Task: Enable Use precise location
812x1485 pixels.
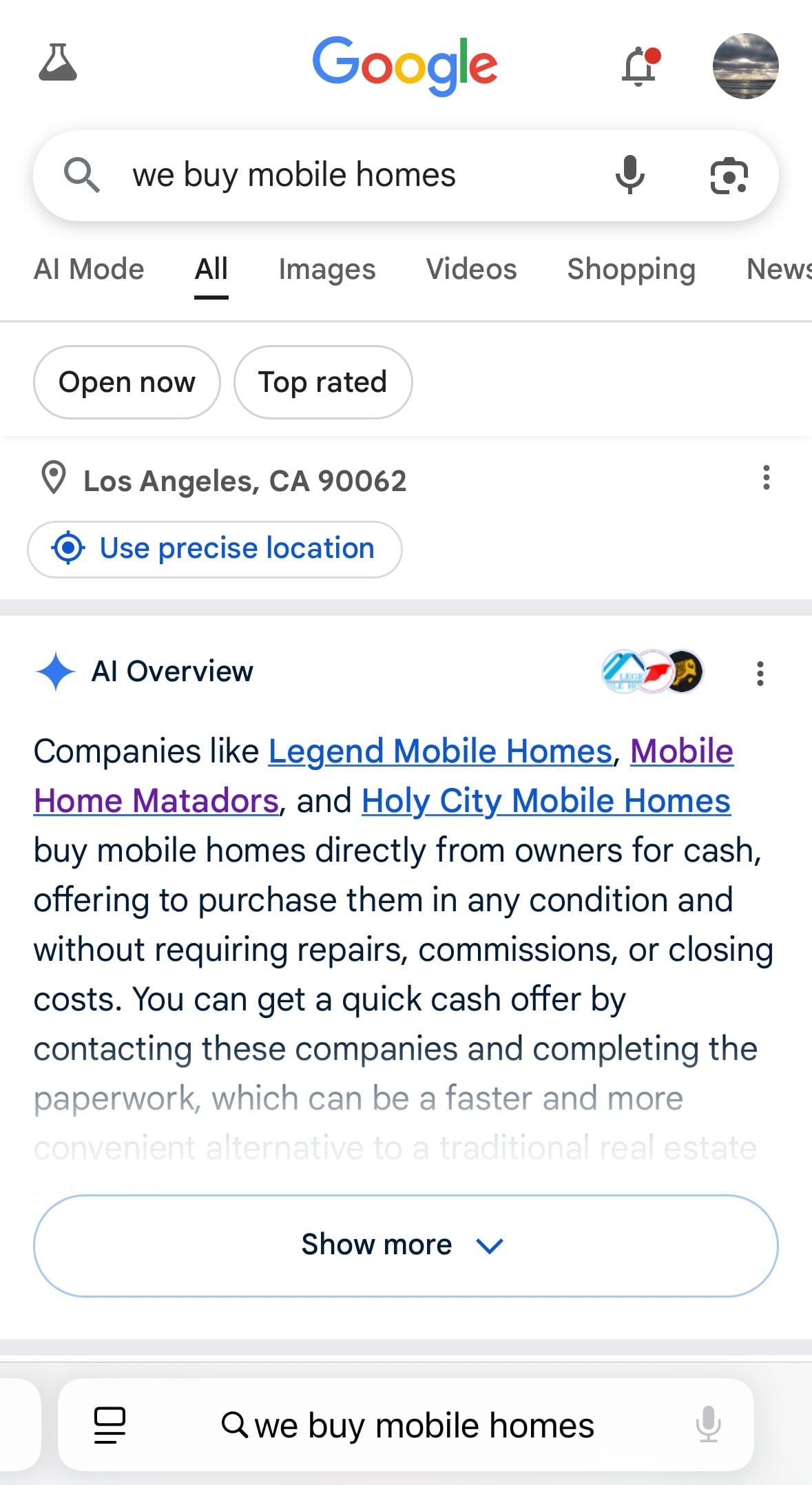Action: [x=214, y=549]
